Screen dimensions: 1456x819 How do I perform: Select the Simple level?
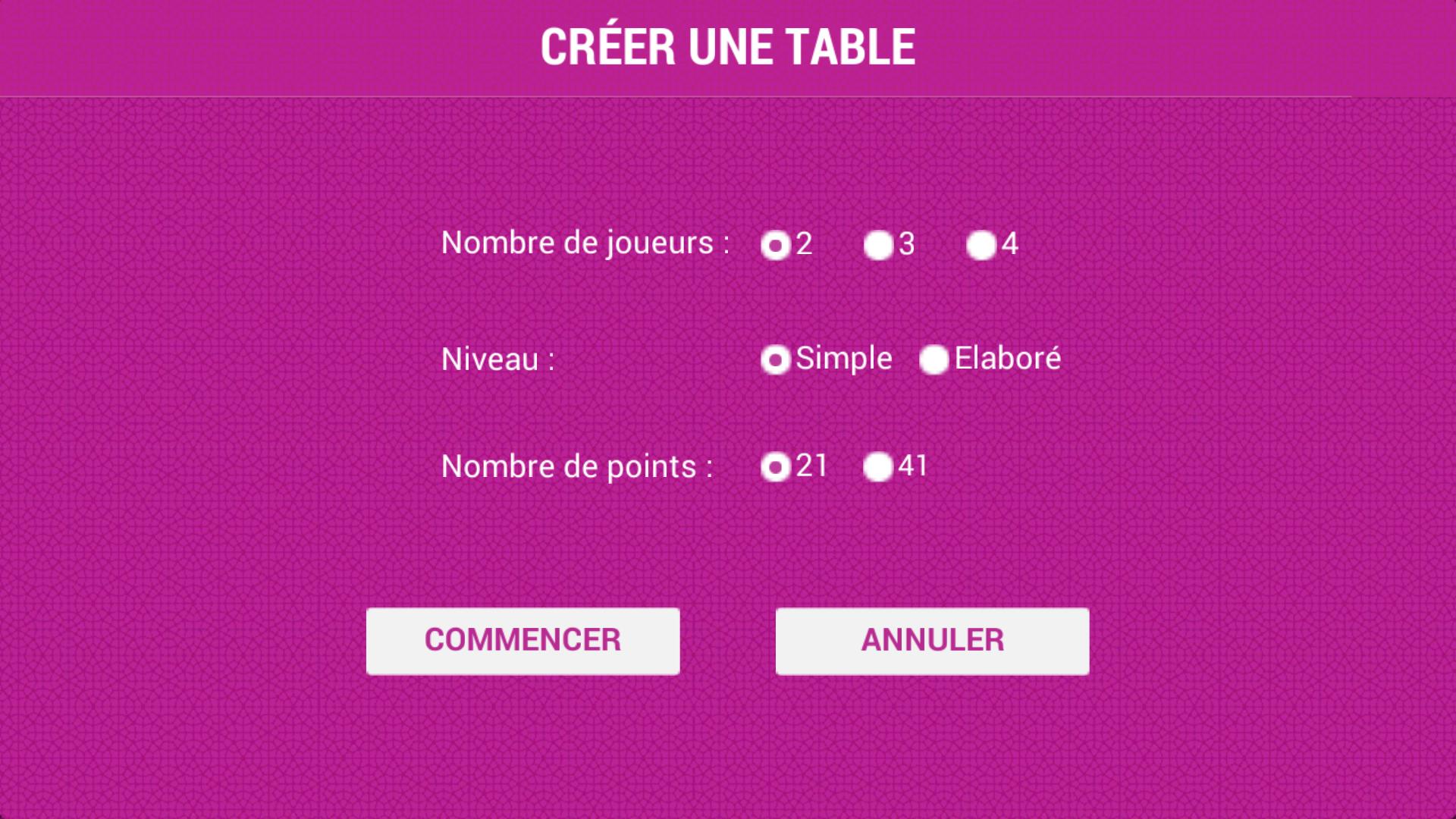776,359
